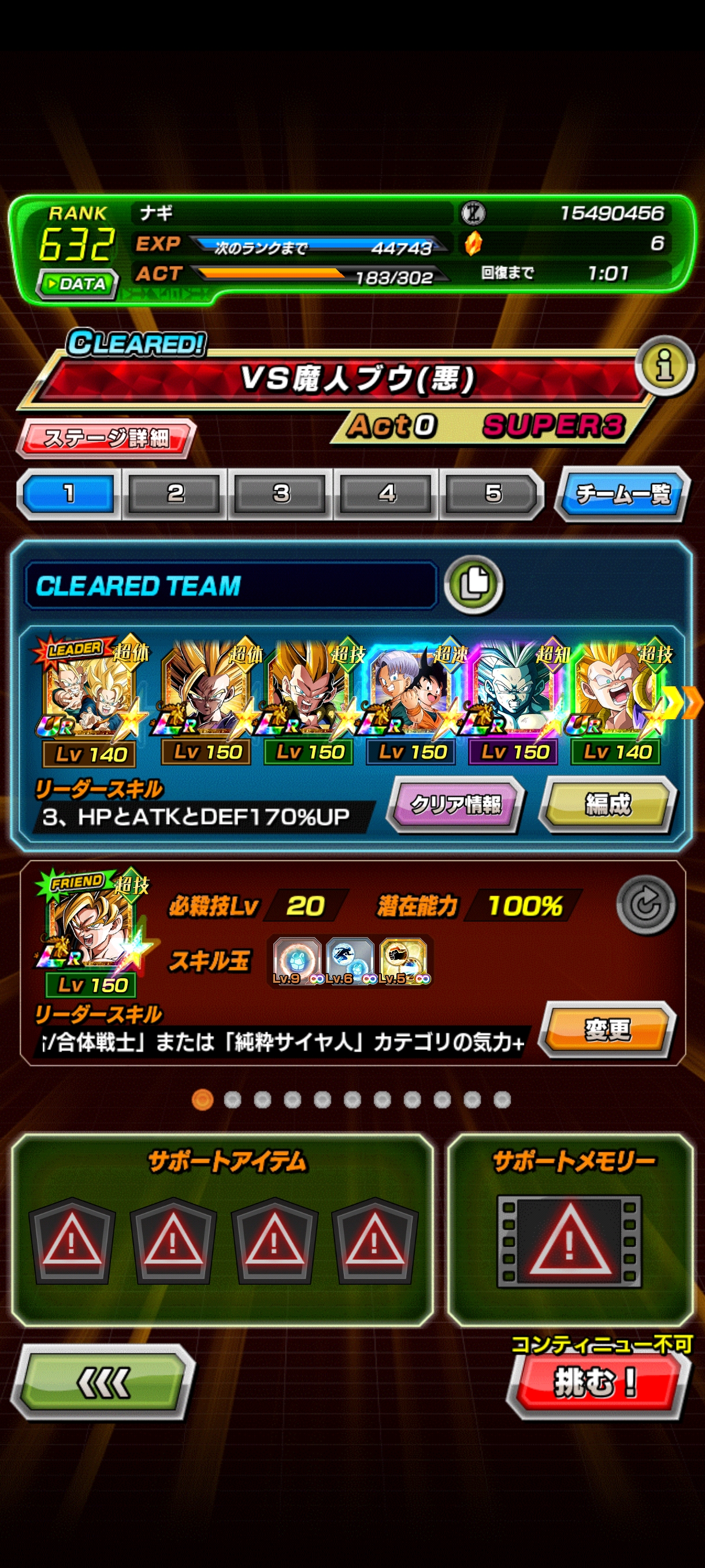Image resolution: width=705 pixels, height=1568 pixels.
Task: Copy the cleared team
Action: tap(474, 585)
